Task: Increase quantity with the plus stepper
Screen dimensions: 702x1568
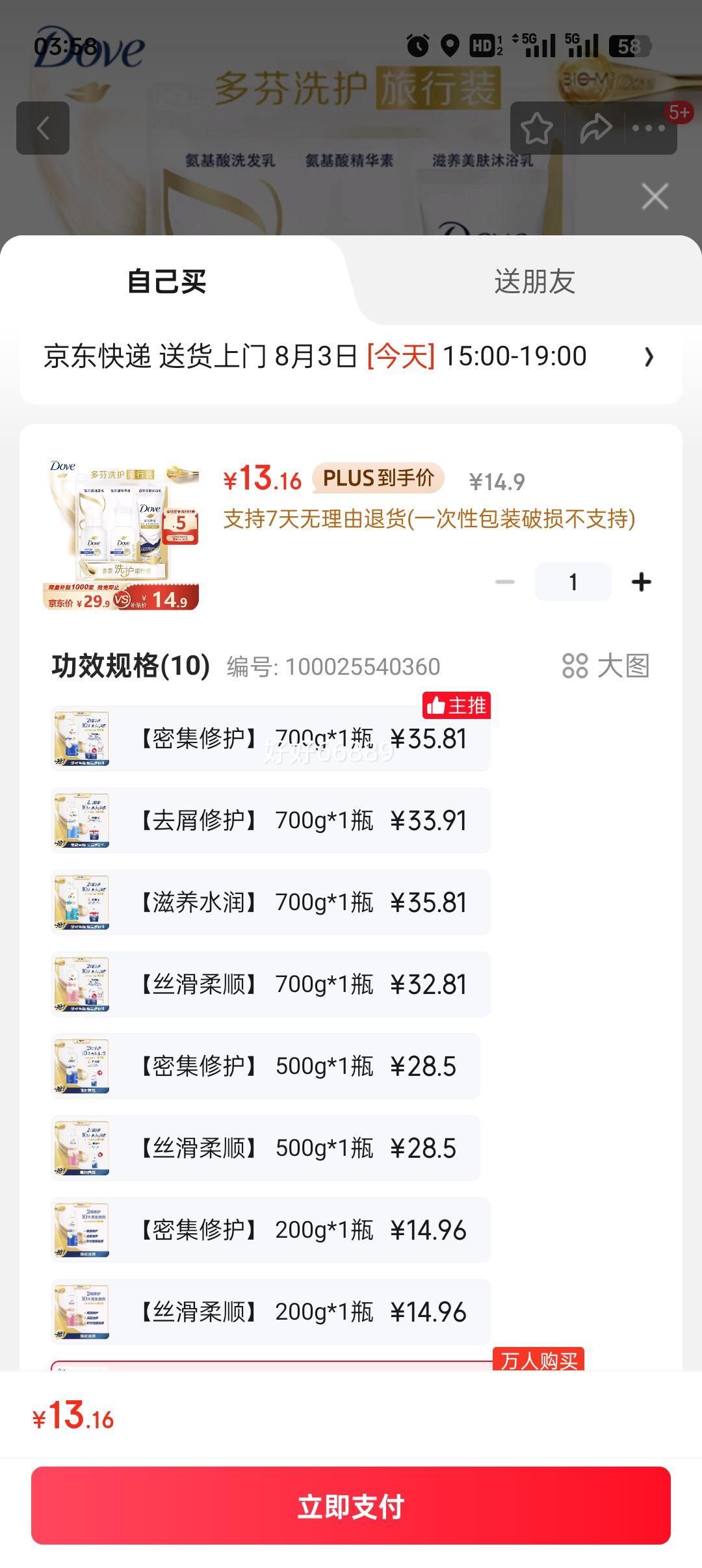Action: click(x=641, y=581)
